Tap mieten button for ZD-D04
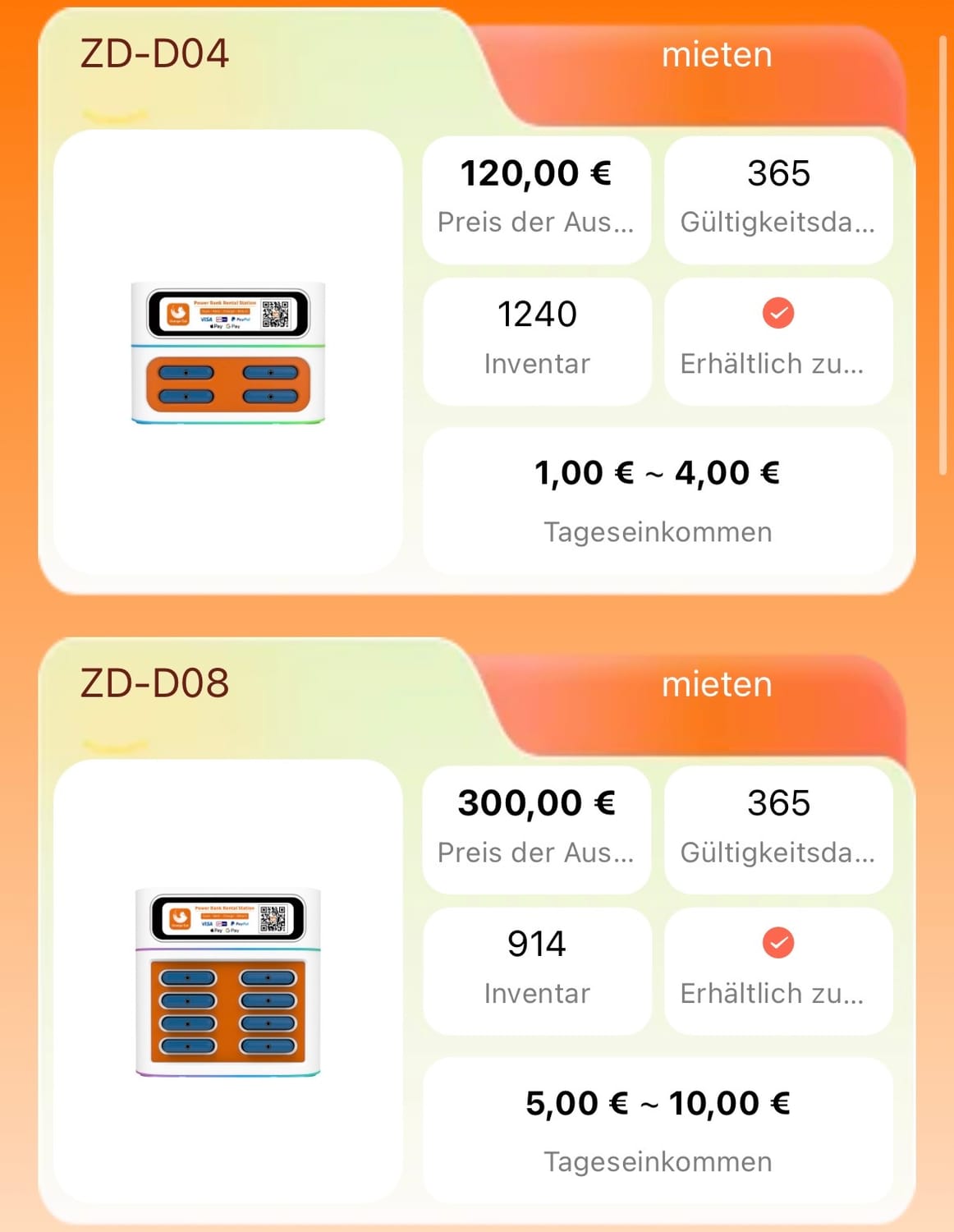 (716, 56)
